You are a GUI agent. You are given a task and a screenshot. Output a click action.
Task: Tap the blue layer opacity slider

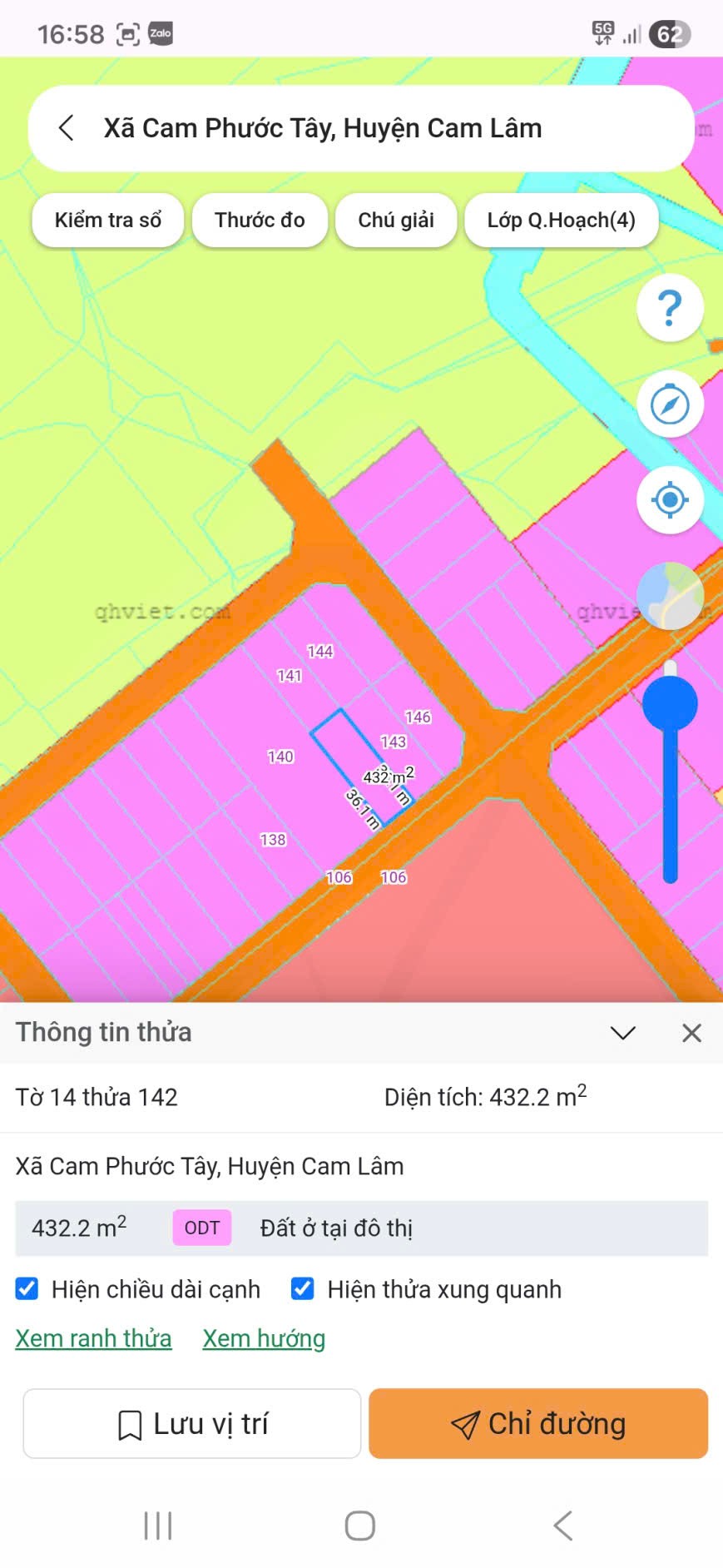coord(670,704)
